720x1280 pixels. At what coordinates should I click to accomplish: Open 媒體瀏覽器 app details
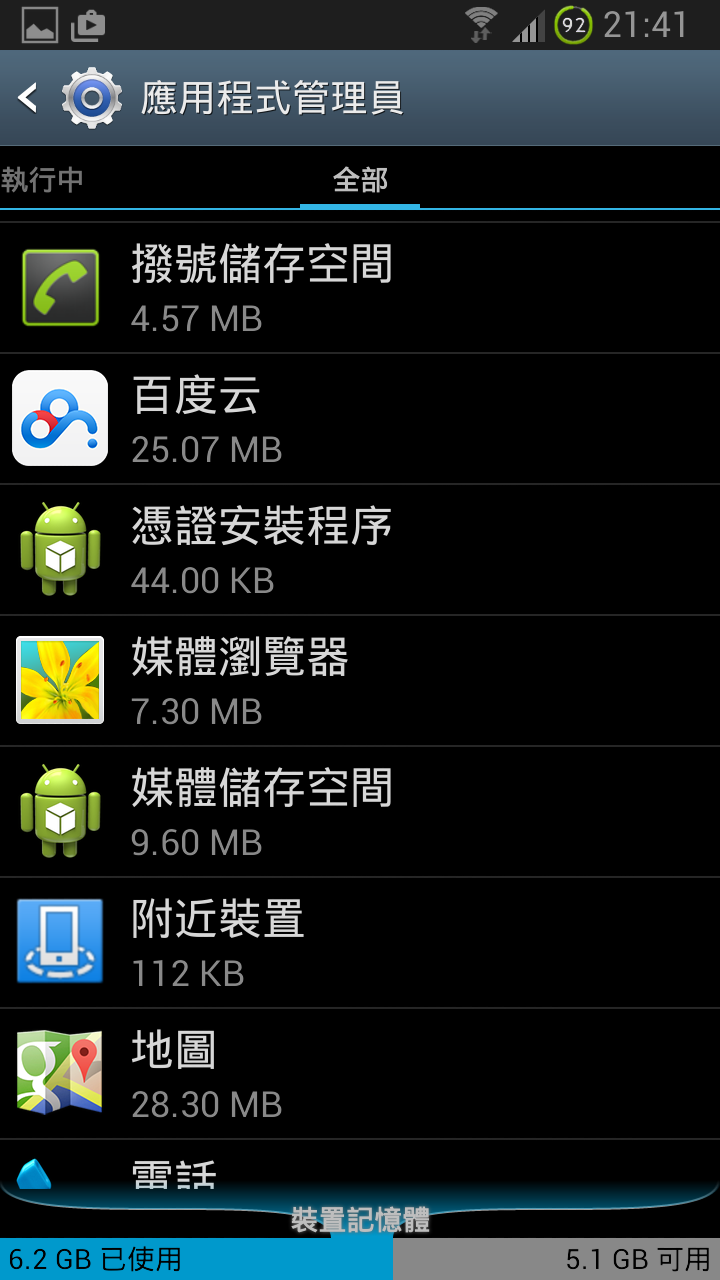[x=360, y=681]
